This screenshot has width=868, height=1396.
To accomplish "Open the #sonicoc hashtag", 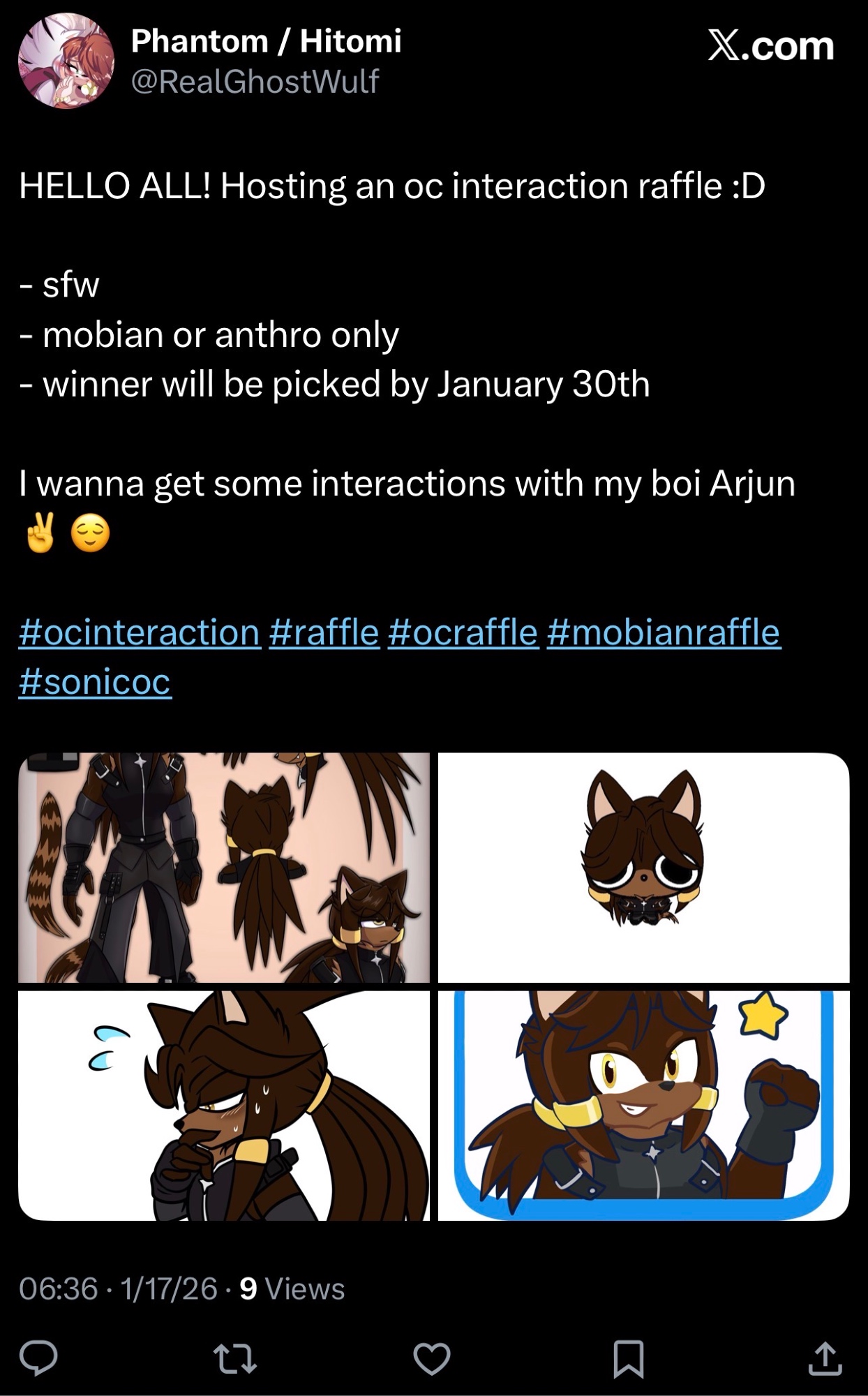I will pos(95,682).
